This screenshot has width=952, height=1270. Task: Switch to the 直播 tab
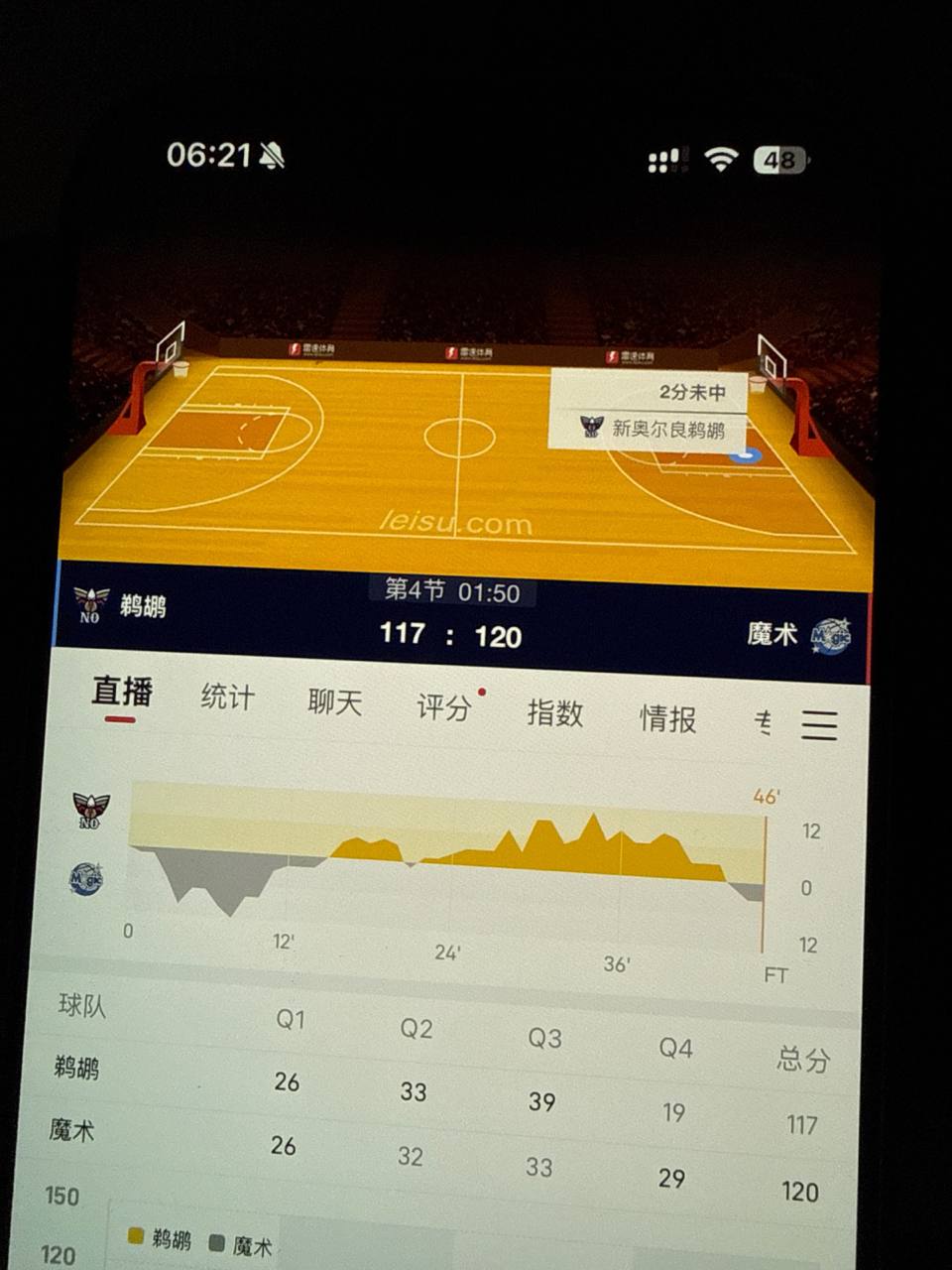pyautogui.click(x=121, y=692)
